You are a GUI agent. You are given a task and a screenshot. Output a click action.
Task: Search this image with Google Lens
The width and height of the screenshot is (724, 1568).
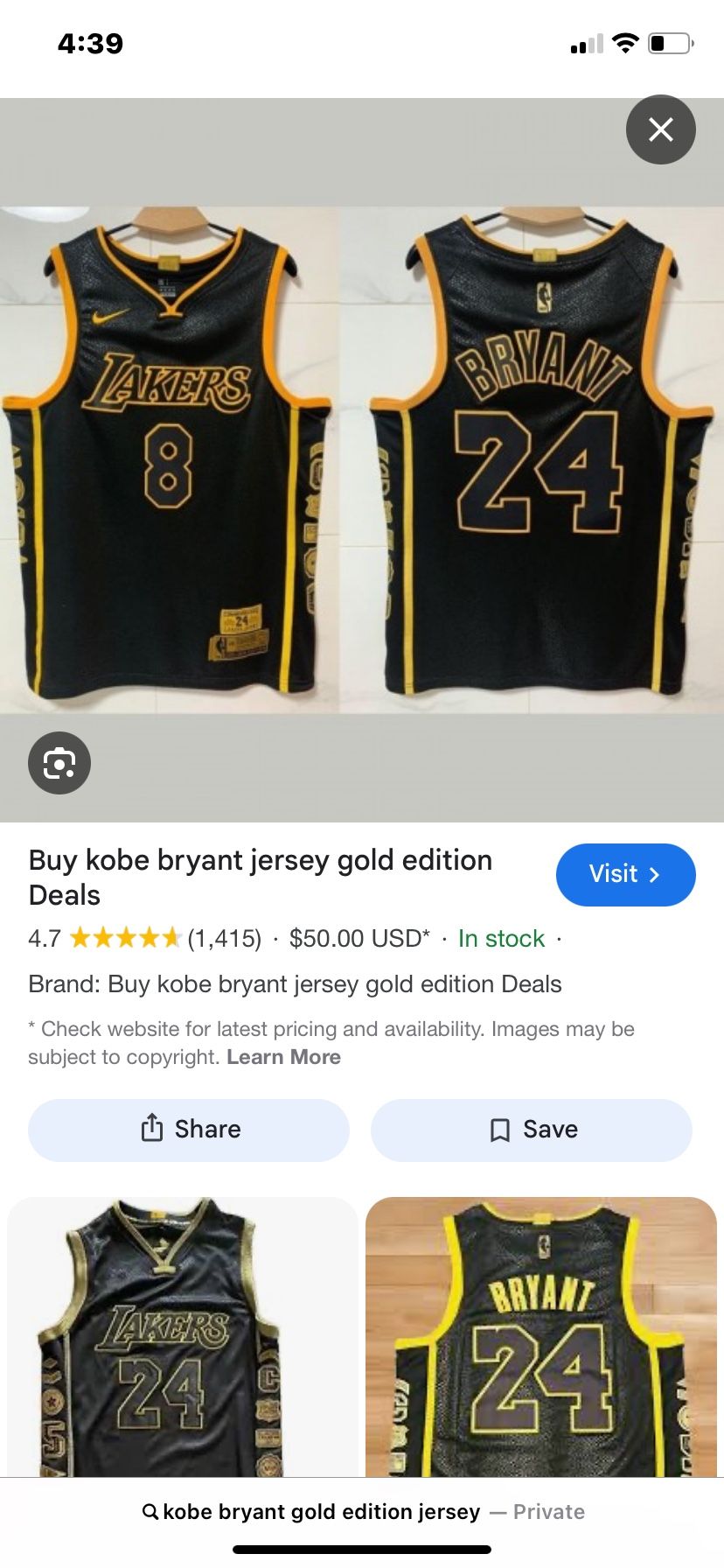pos(59,763)
